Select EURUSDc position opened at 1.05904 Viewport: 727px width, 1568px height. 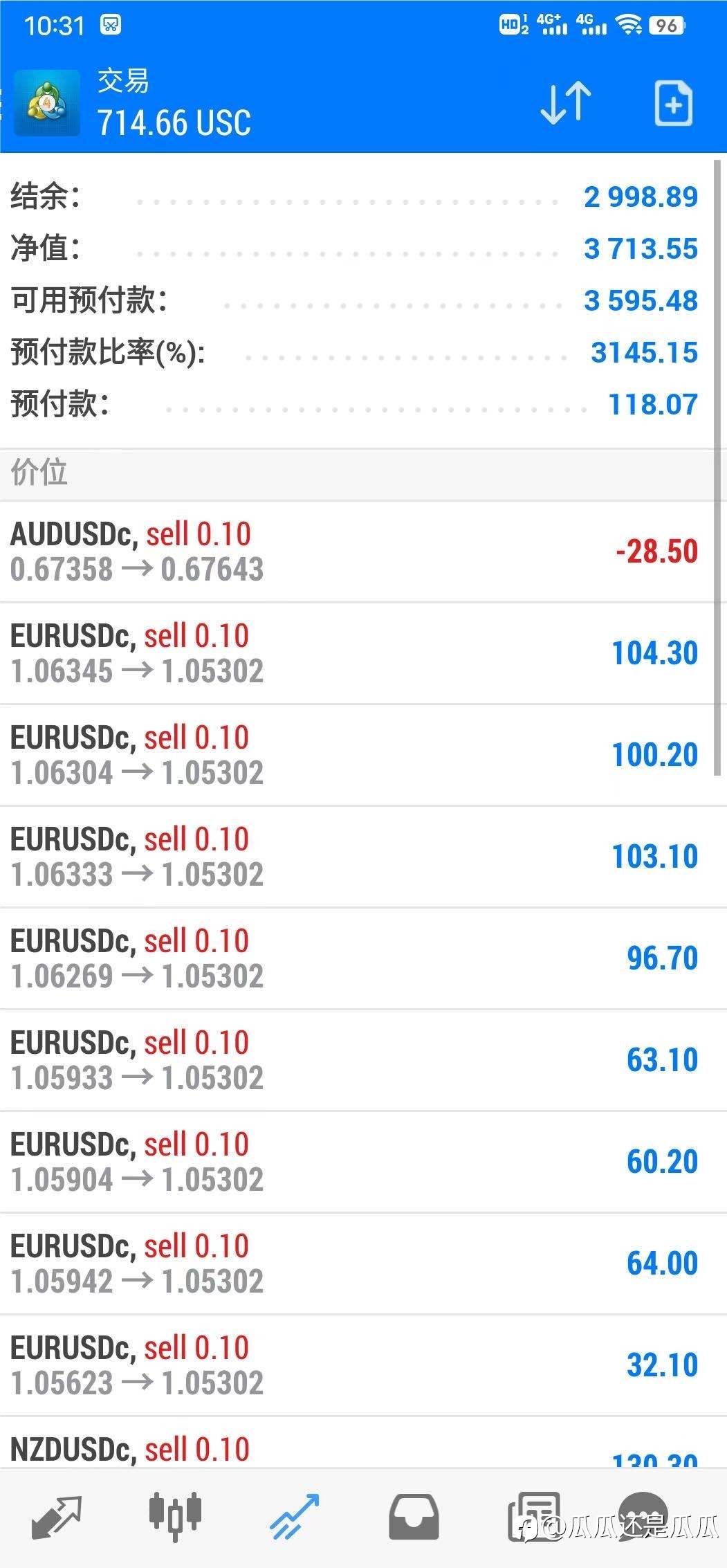point(354,1162)
